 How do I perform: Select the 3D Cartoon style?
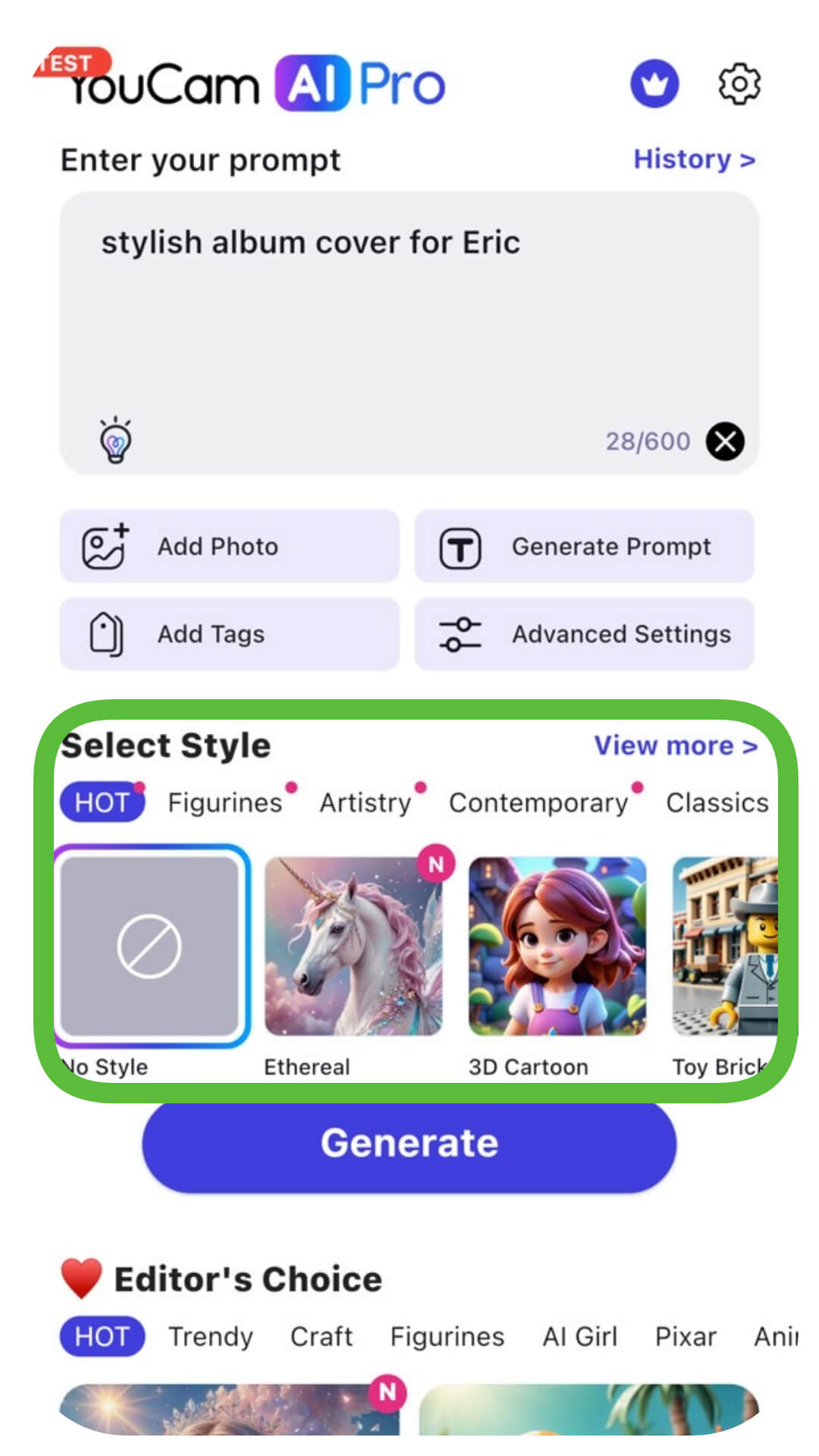coord(557,946)
